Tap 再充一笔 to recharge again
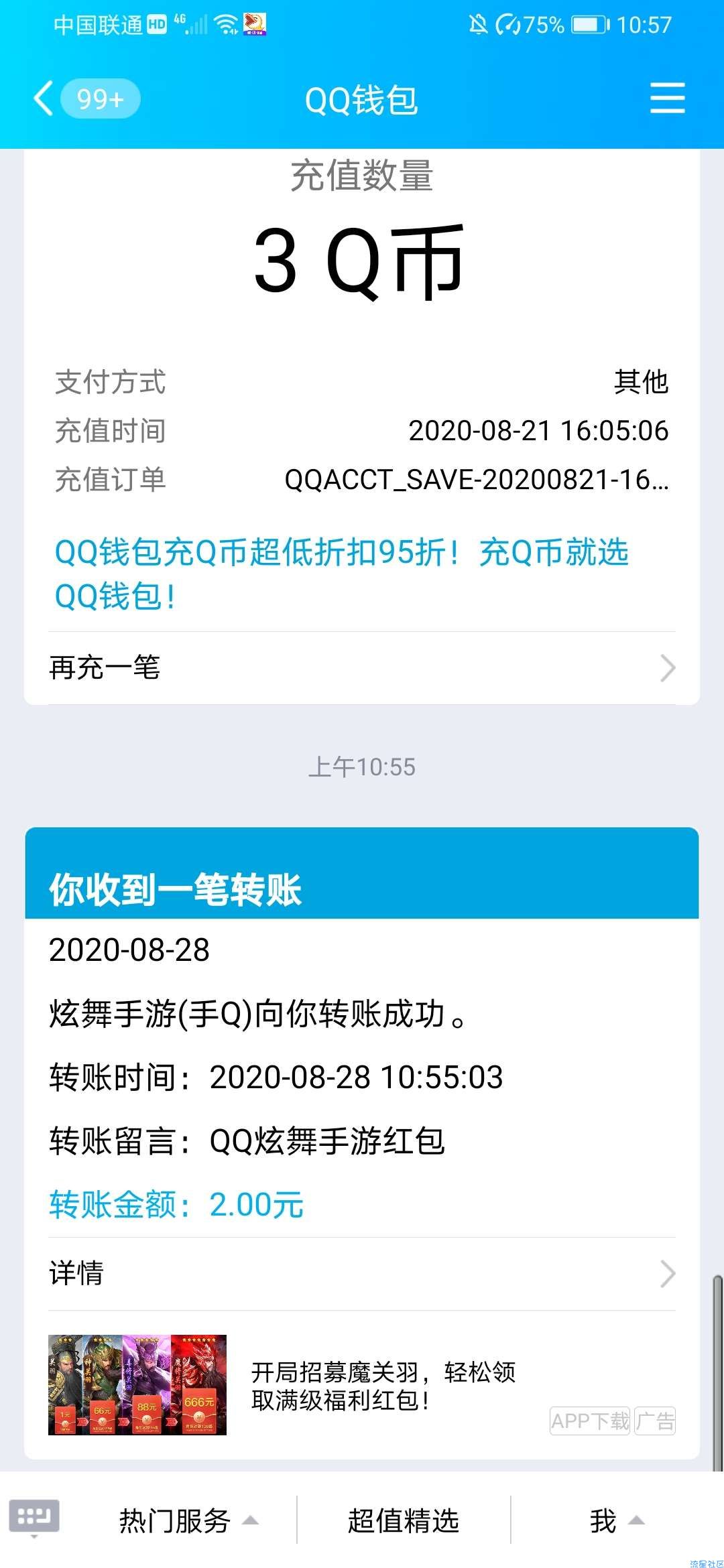The height and width of the screenshot is (1568, 724). [x=362, y=668]
